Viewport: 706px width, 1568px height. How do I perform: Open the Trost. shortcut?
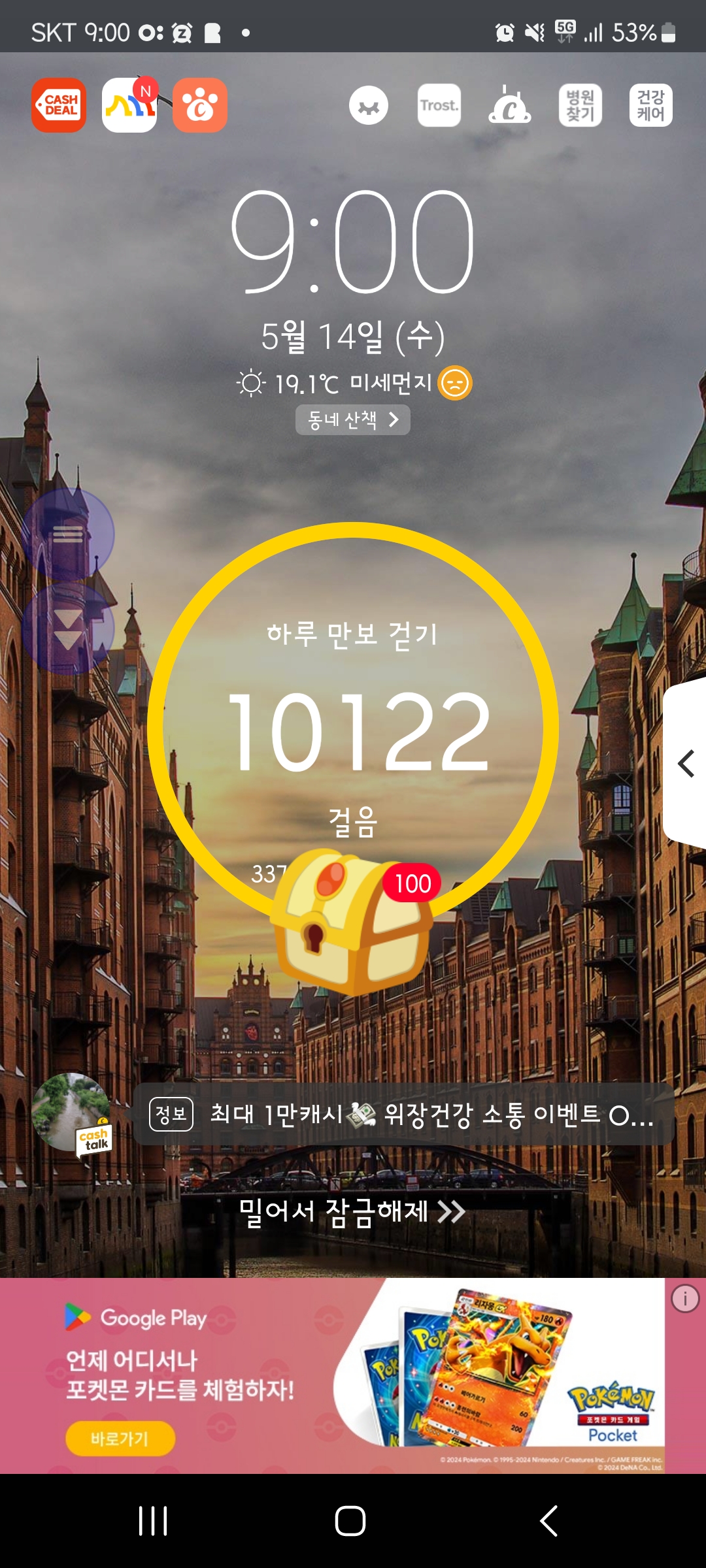(x=439, y=105)
